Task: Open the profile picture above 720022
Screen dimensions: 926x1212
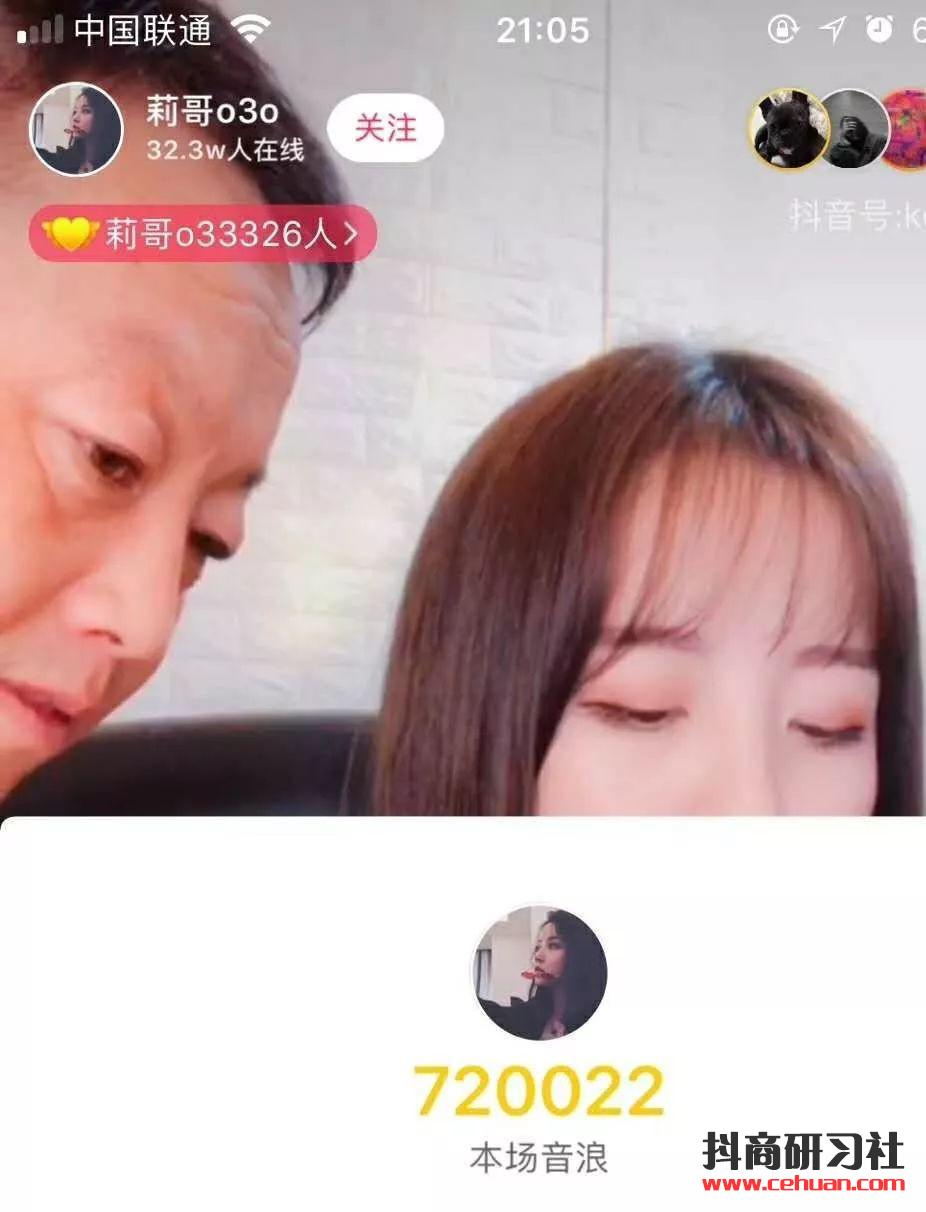Action: 540,974
